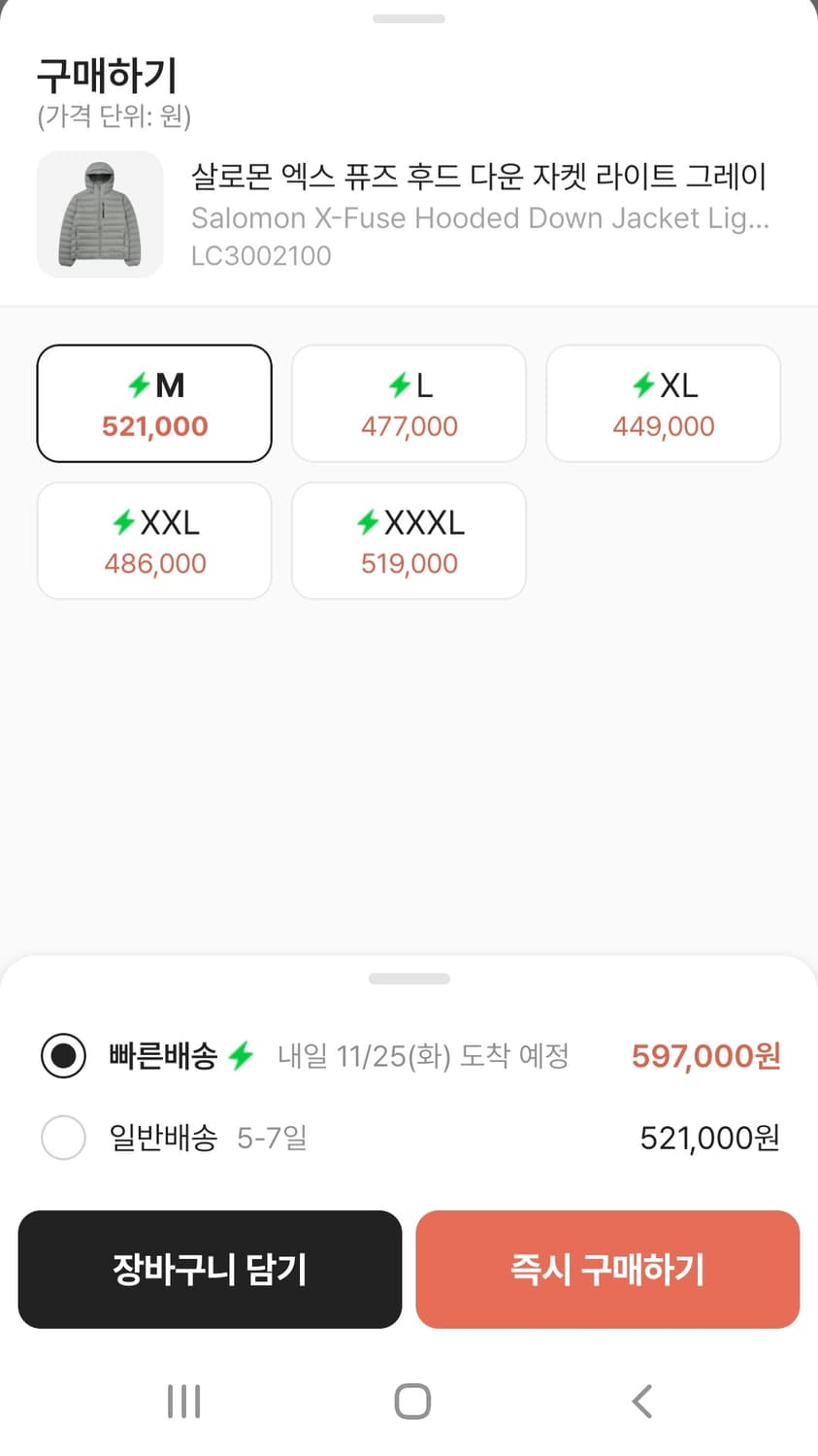Click the 597,000원 fast delivery price
Screen dimensions: 818x1456
click(x=705, y=1055)
